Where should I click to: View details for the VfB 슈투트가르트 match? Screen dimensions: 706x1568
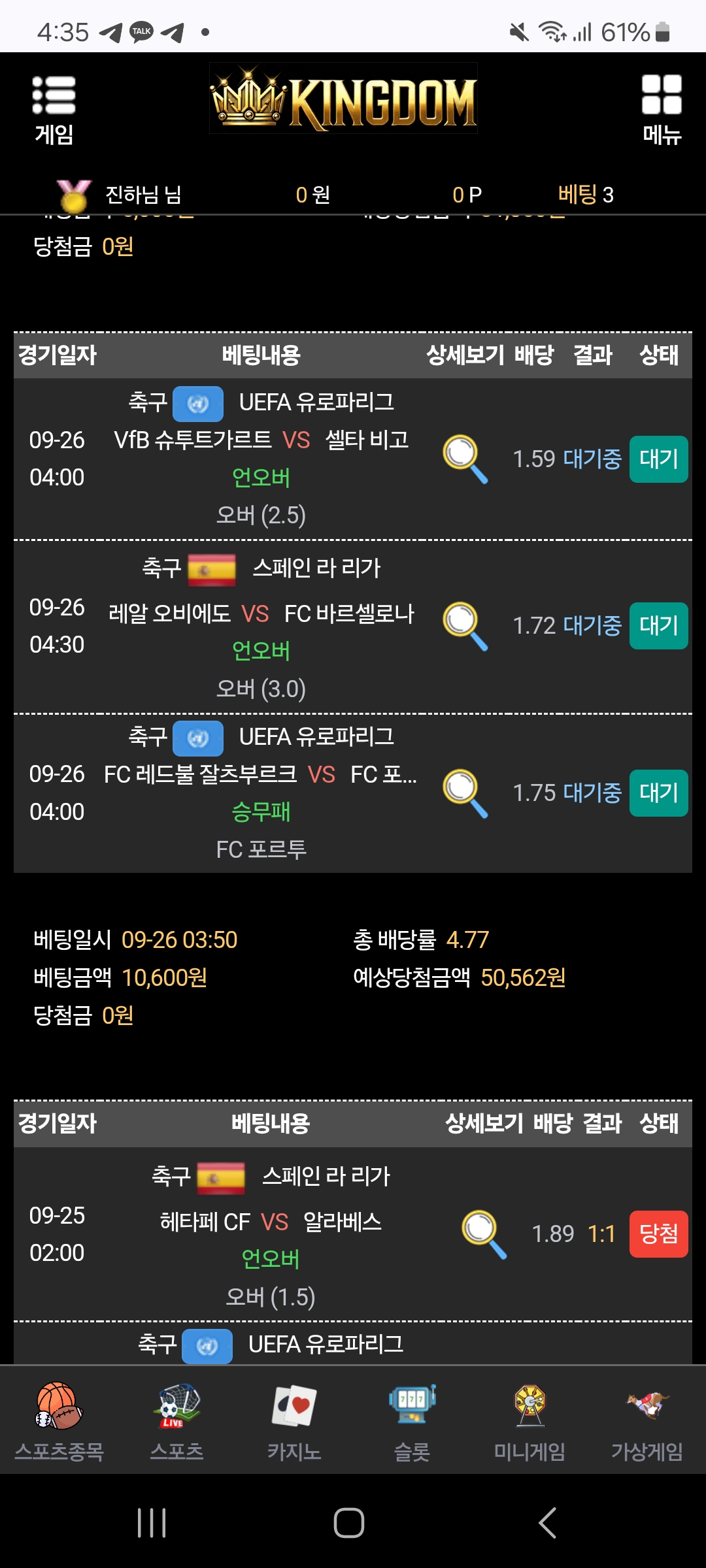point(465,459)
